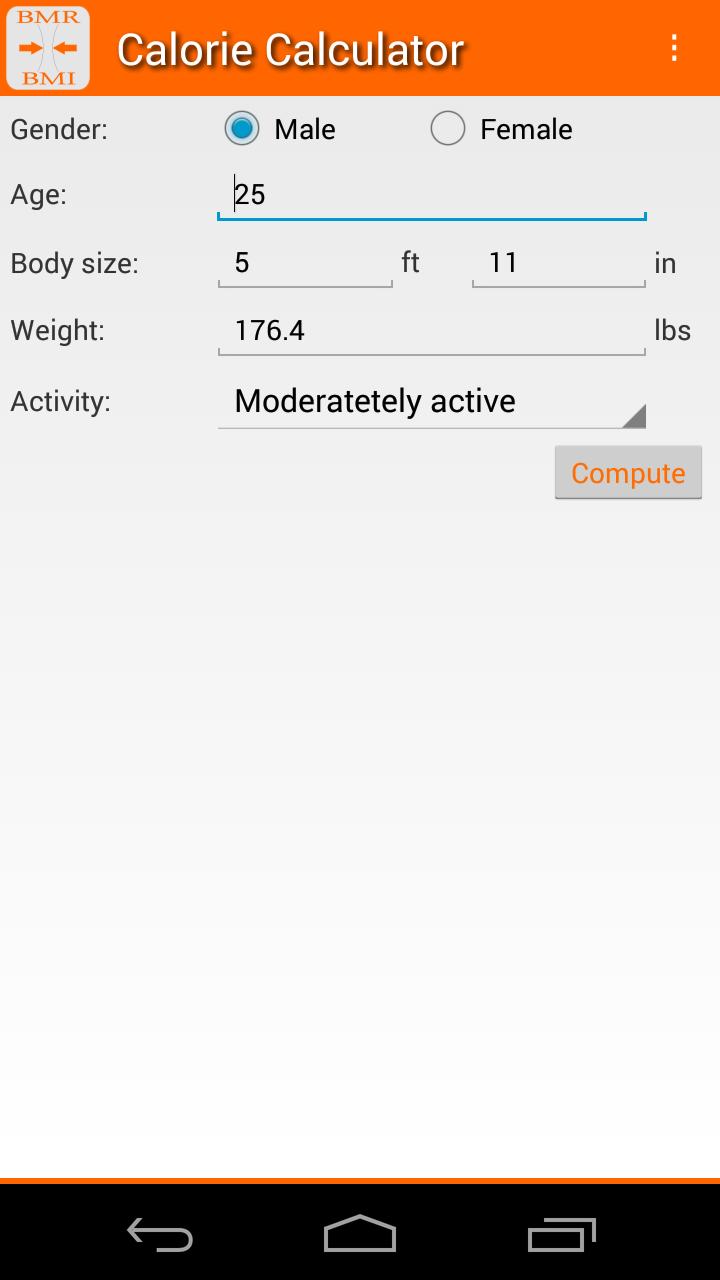The image size is (720, 1280).
Task: Toggle gender selection to Female
Action: click(x=448, y=128)
